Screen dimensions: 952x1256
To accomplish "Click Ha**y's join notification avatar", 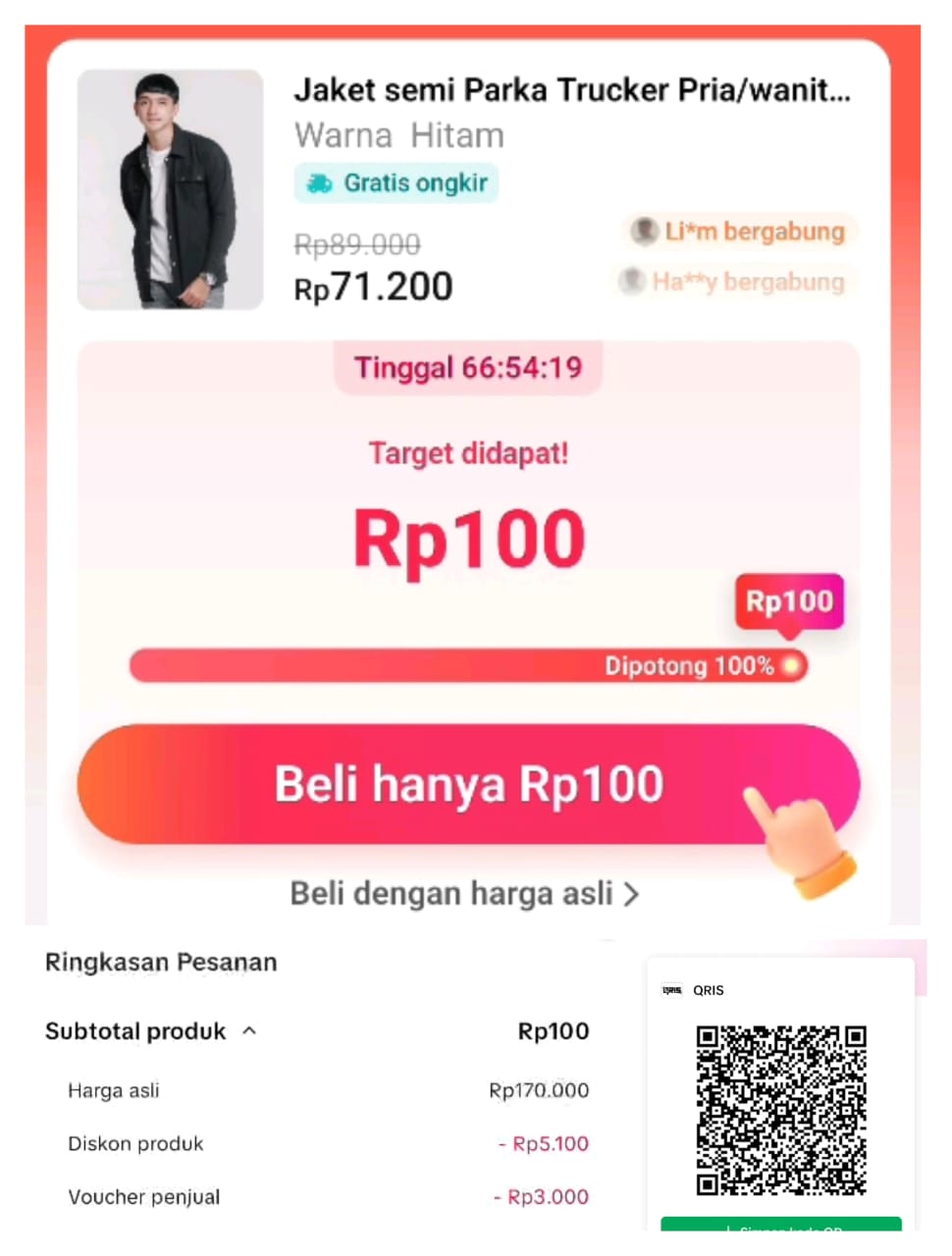I will pos(632,282).
